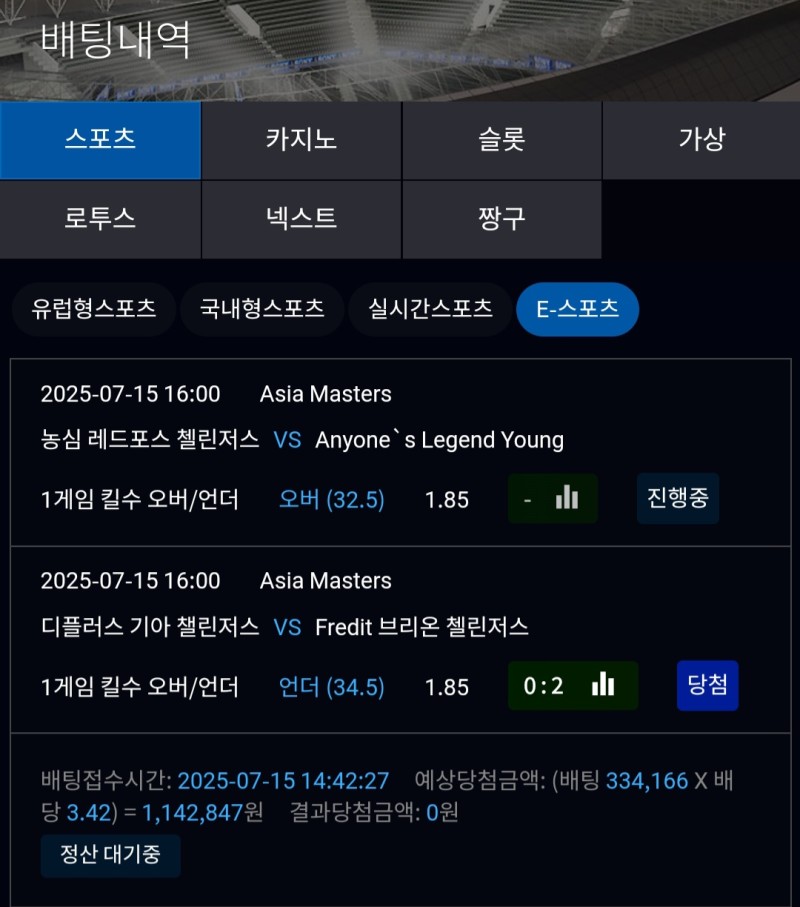This screenshot has width=800, height=907.
Task: Tap the 정산 대기중 button
Action: pyautogui.click(x=110, y=856)
